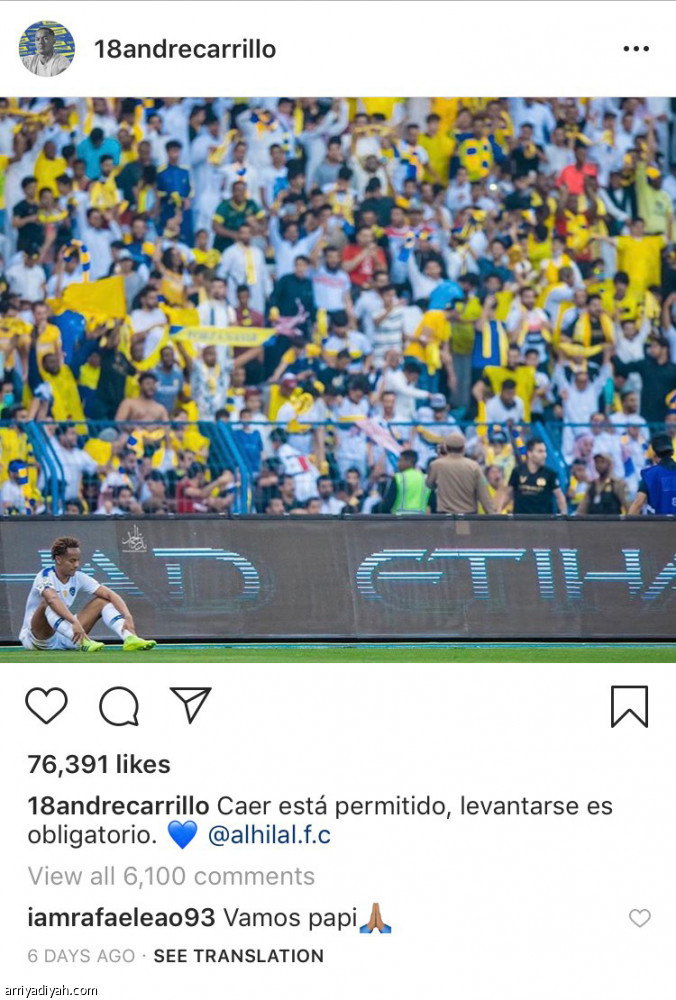Open the comment icon under the post

(119, 706)
